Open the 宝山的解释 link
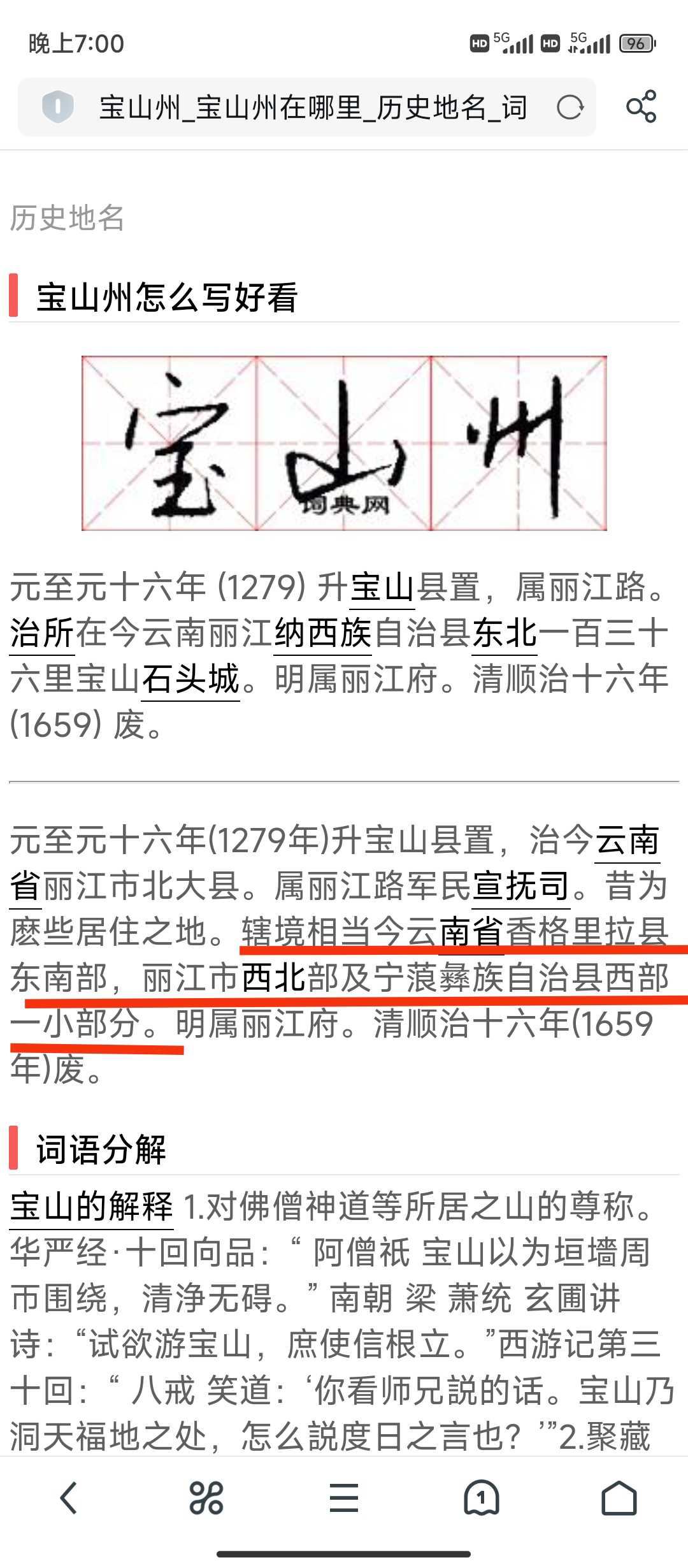The width and height of the screenshot is (688, 1568). (92, 1207)
